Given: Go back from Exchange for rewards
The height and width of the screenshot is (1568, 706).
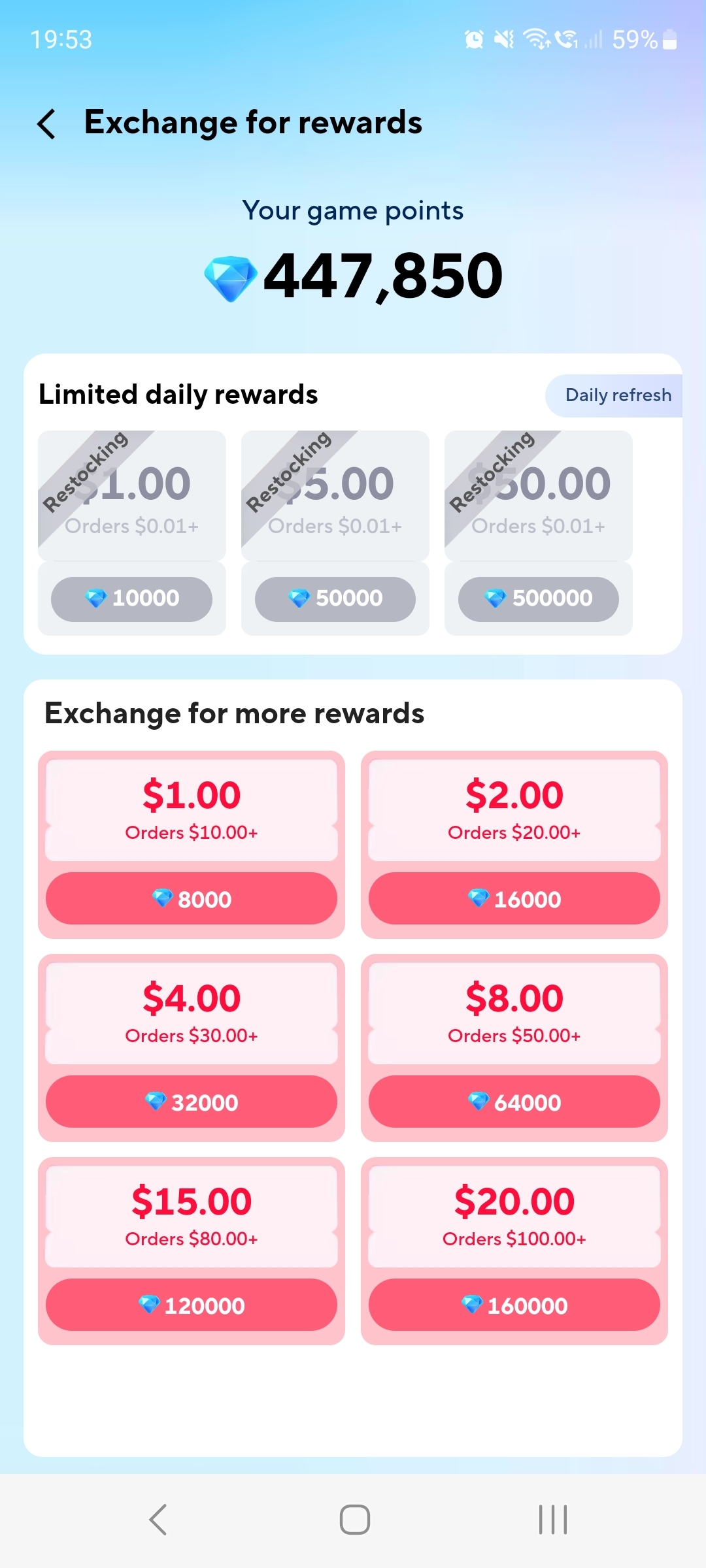Looking at the screenshot, I should 47,123.
